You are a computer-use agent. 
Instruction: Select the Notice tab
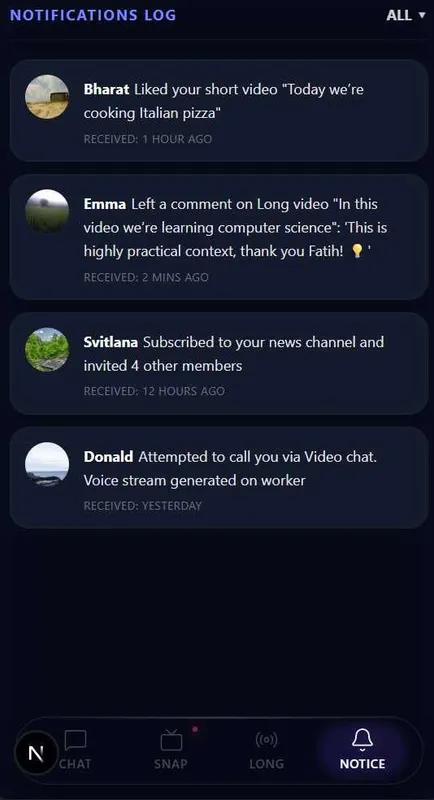(x=362, y=750)
